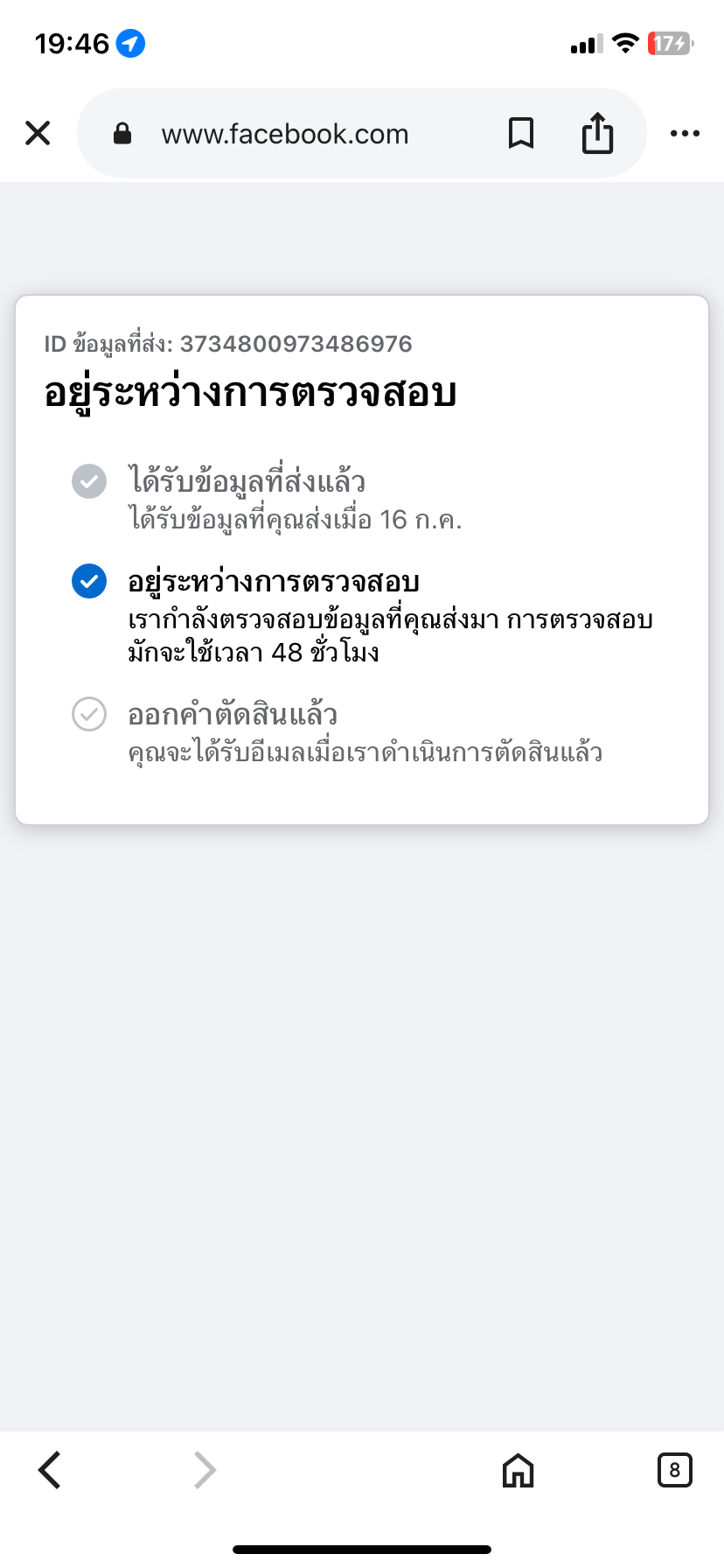View the 8 open tabs
This screenshot has width=724, height=1568.
(x=674, y=1470)
